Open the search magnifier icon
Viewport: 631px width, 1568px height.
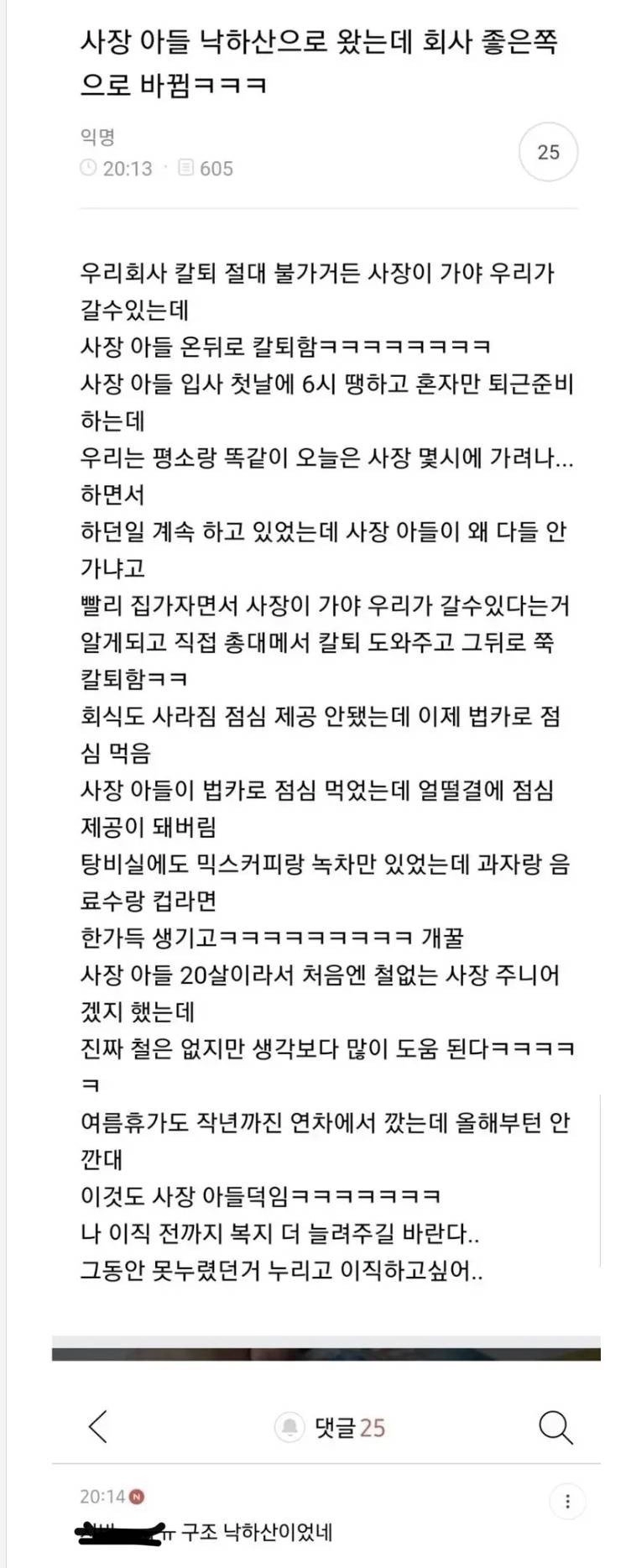(x=555, y=1426)
